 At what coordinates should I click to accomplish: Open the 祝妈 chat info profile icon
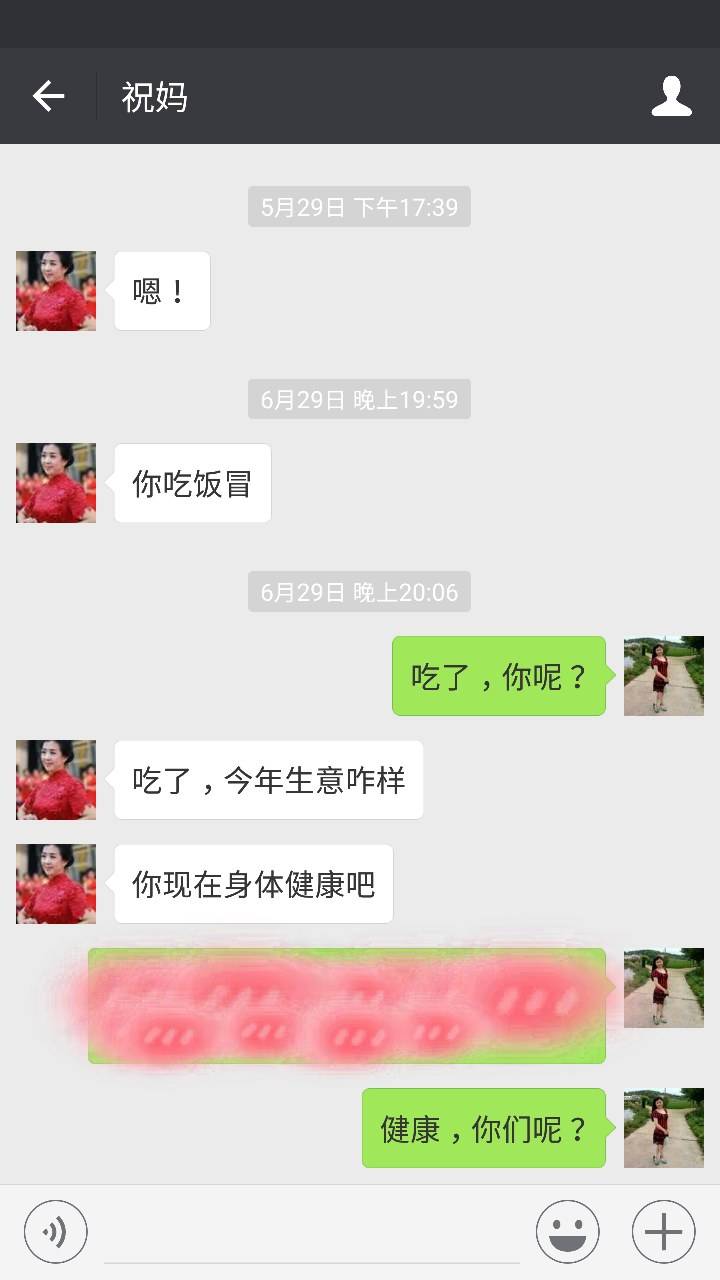tap(671, 96)
